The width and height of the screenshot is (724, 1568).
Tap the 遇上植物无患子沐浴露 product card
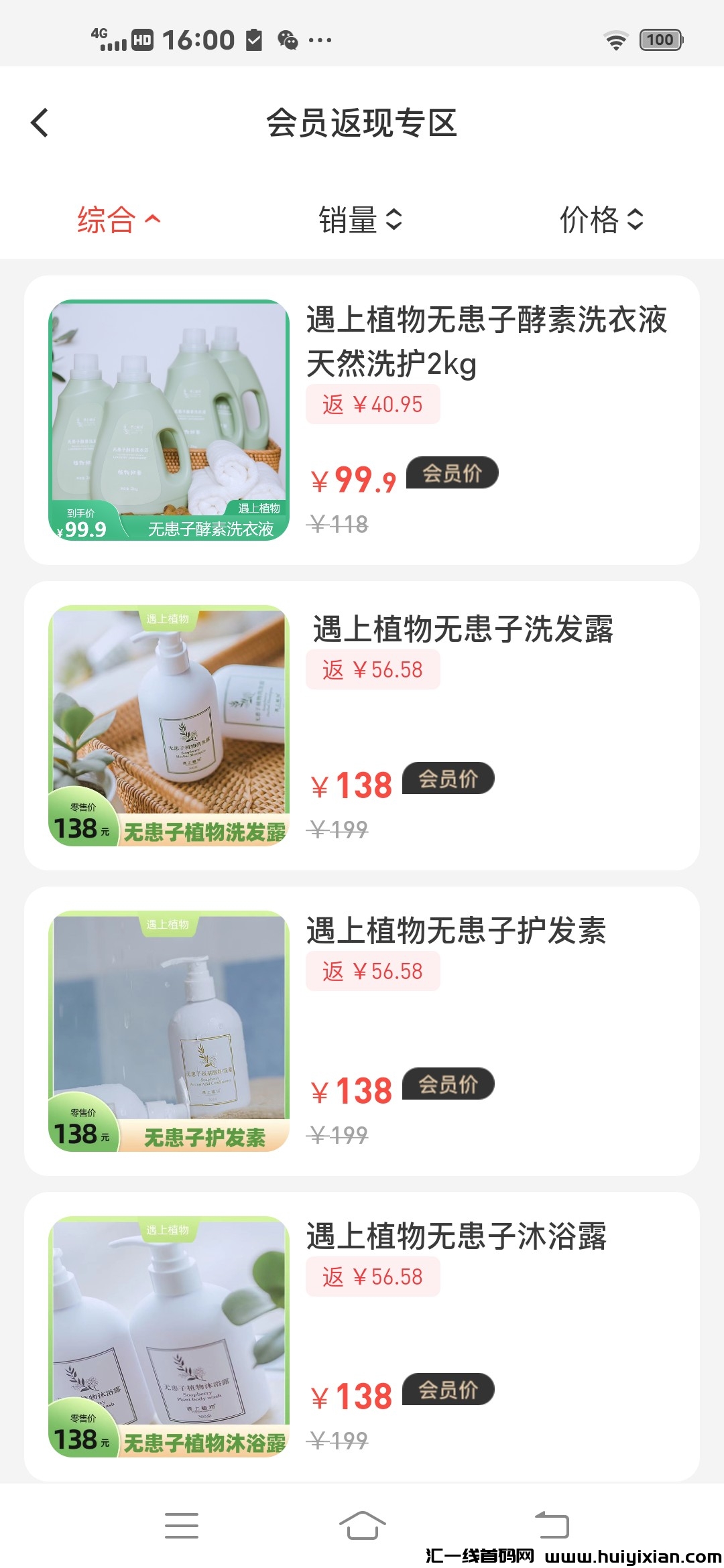click(362, 1337)
